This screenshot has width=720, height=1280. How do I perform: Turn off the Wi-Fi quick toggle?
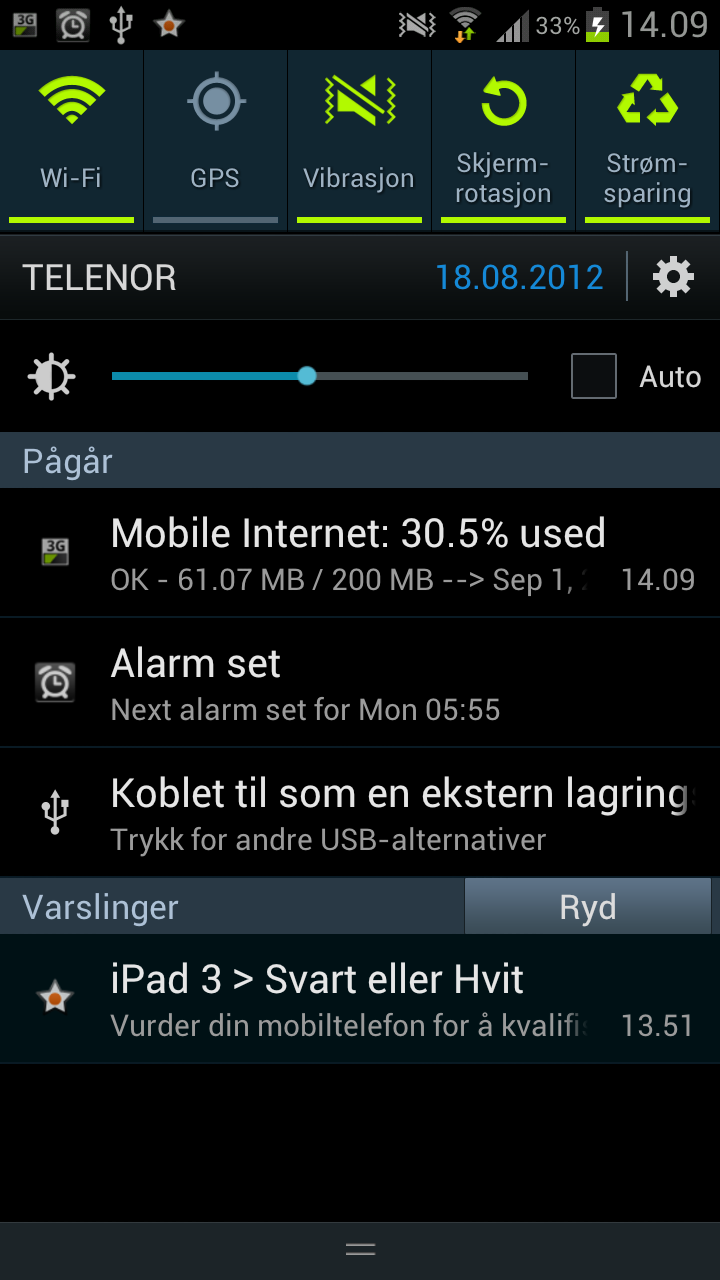[x=71, y=140]
